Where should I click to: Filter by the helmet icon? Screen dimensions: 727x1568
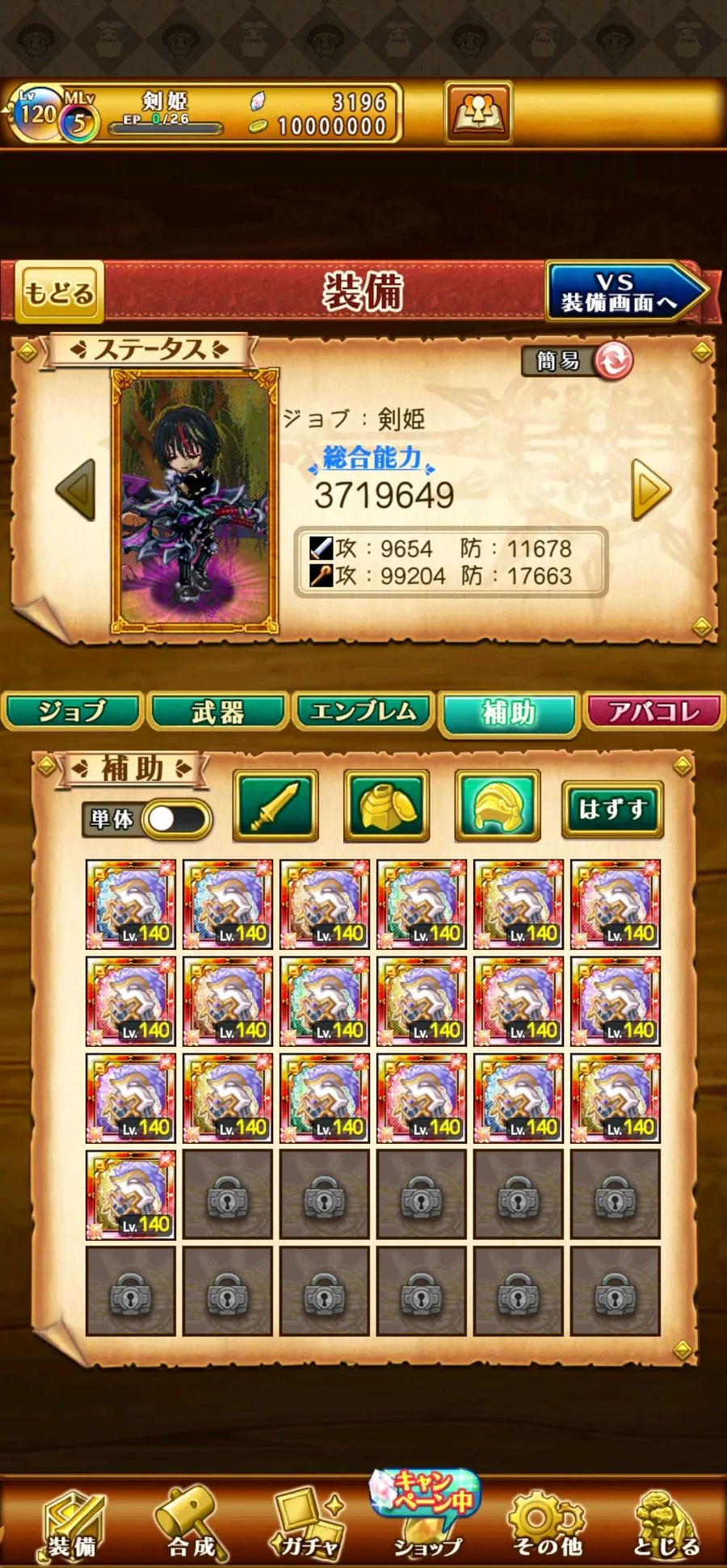coord(498,805)
